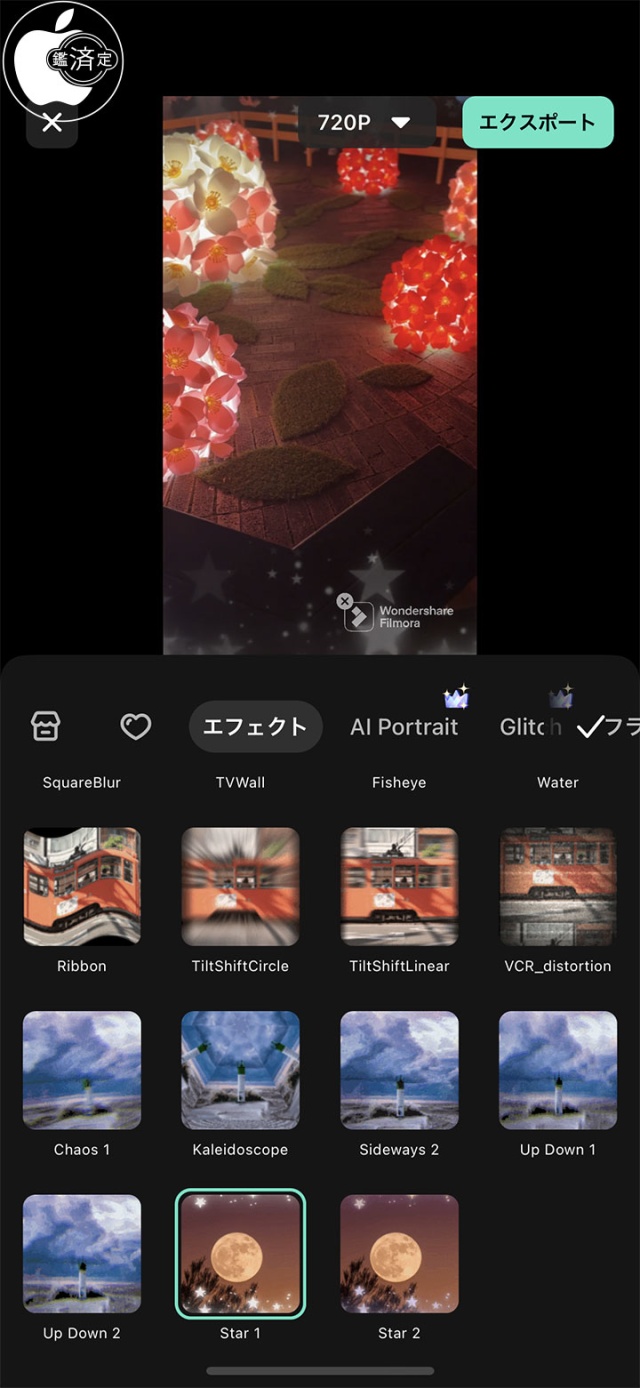Choose the Sideways 2 effect
The image size is (640, 1388).
[399, 1070]
